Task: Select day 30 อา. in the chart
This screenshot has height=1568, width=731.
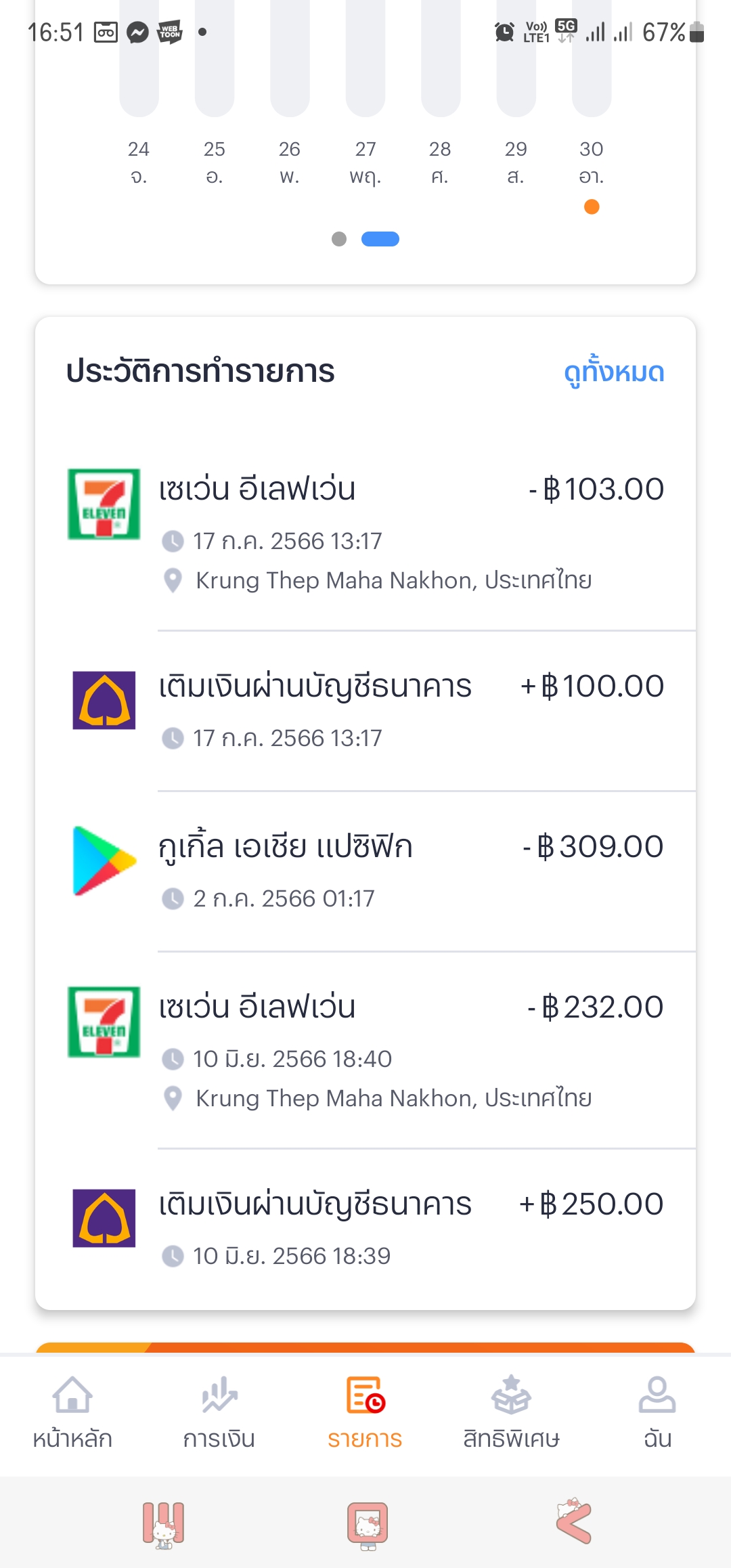Action: (592, 162)
